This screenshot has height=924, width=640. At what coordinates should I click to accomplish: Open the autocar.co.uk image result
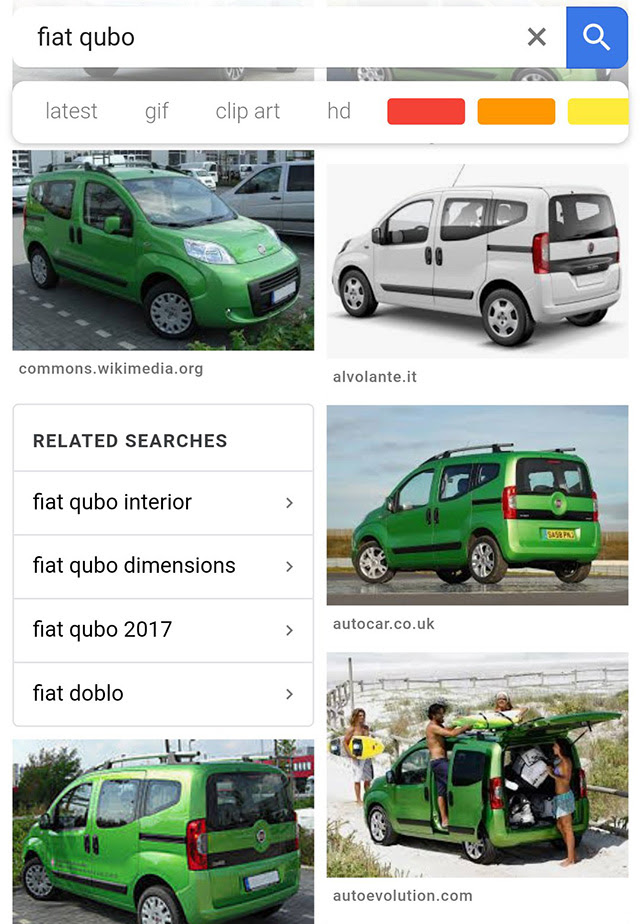tap(477, 505)
